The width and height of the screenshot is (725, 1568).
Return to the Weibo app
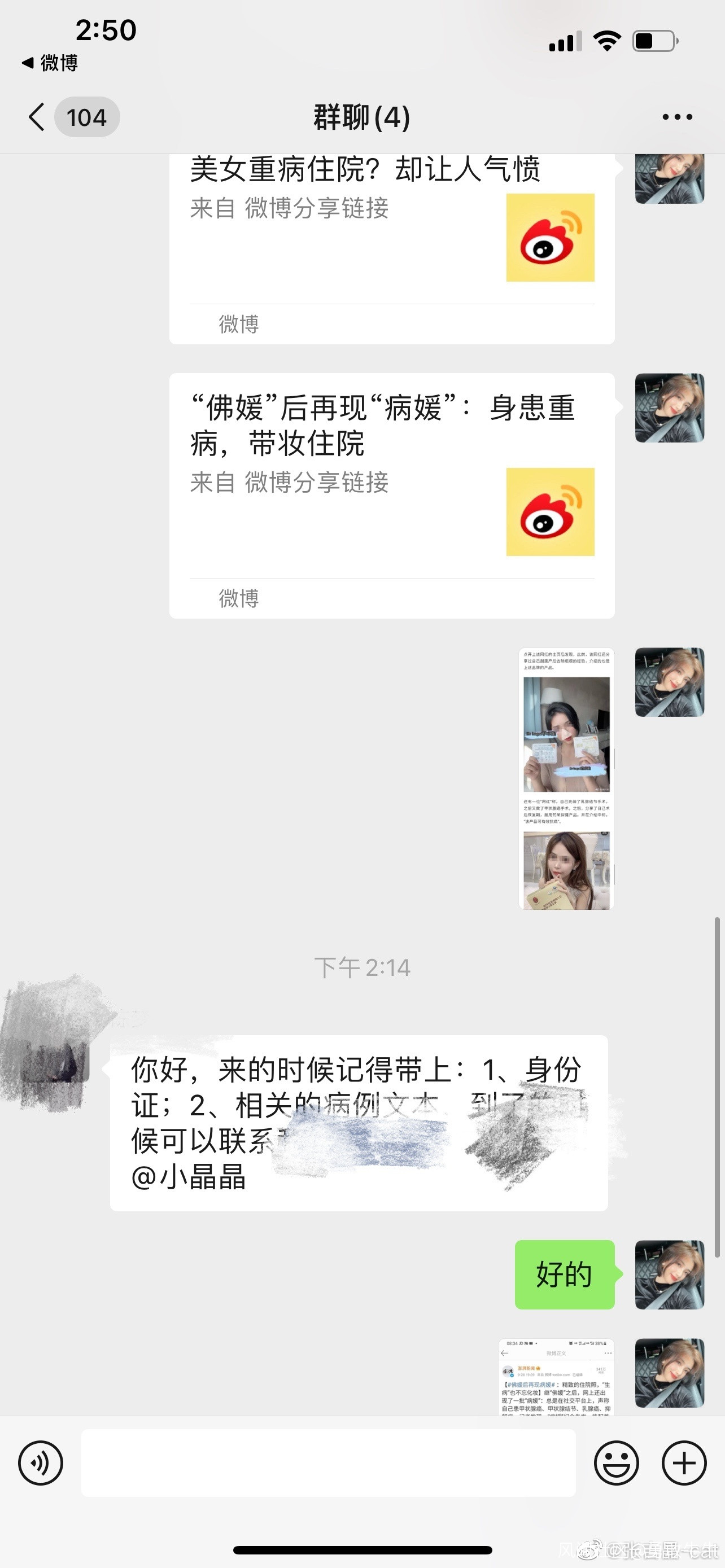coord(50,63)
